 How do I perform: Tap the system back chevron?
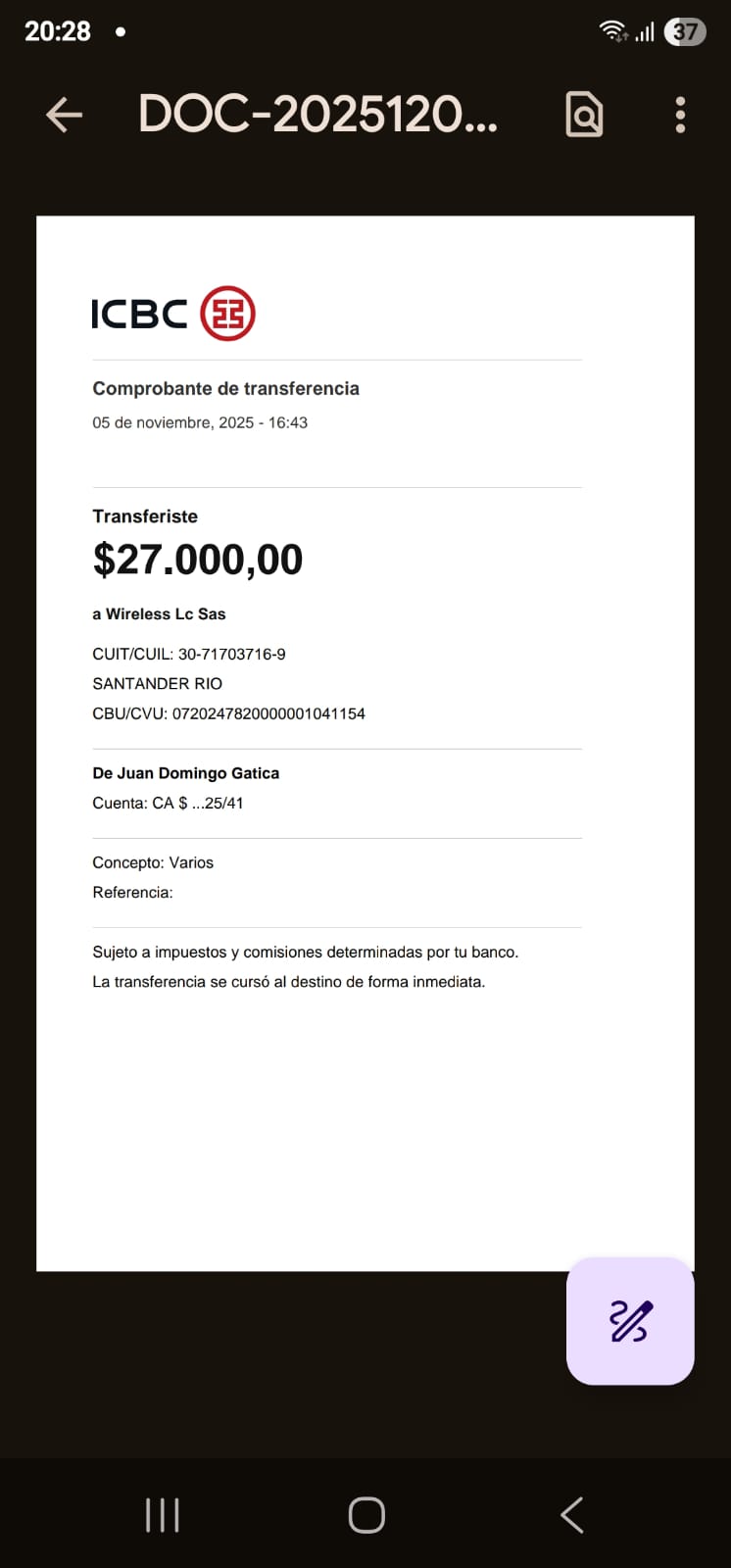tap(572, 1515)
